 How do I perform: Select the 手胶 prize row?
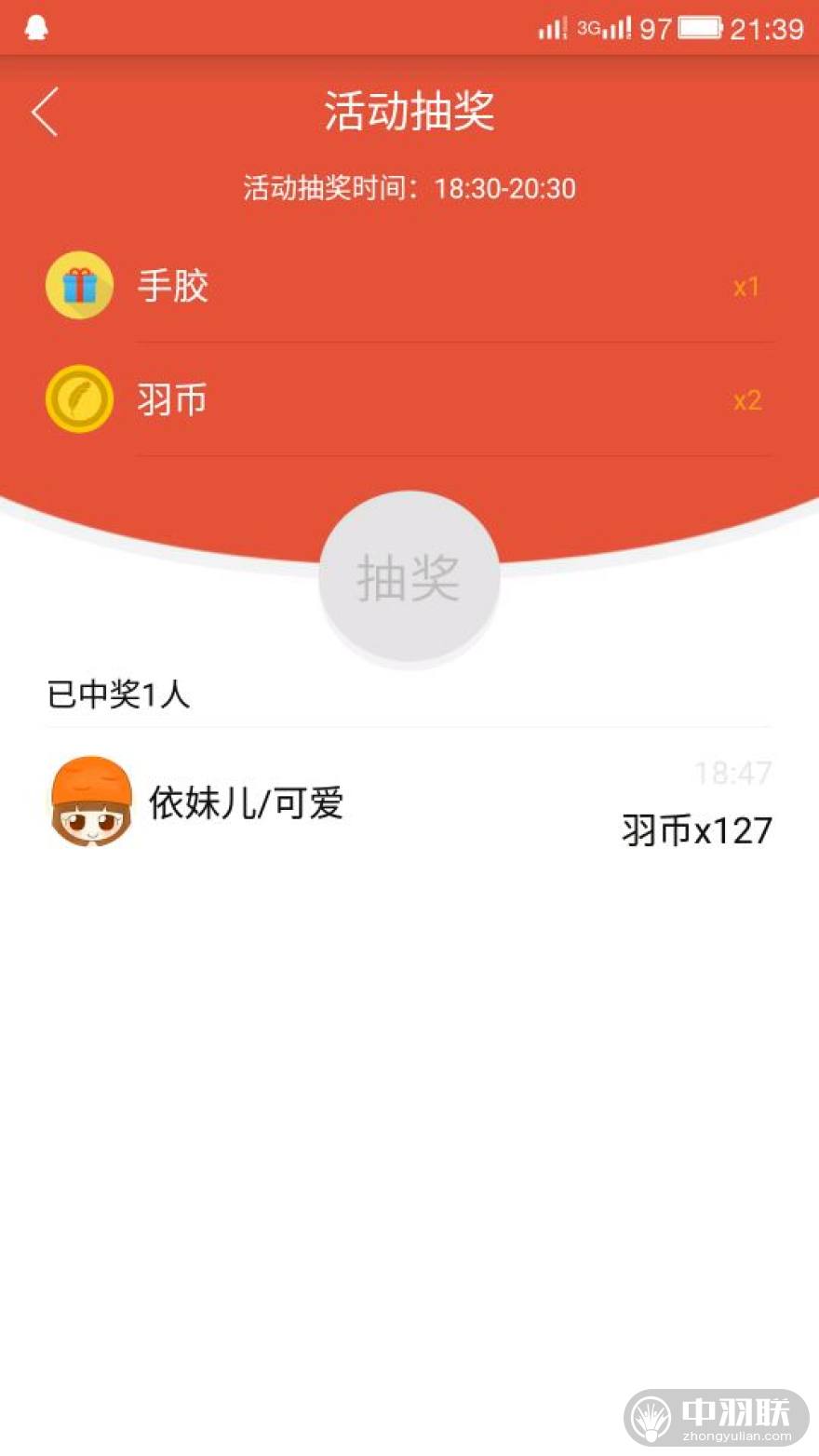(x=409, y=286)
